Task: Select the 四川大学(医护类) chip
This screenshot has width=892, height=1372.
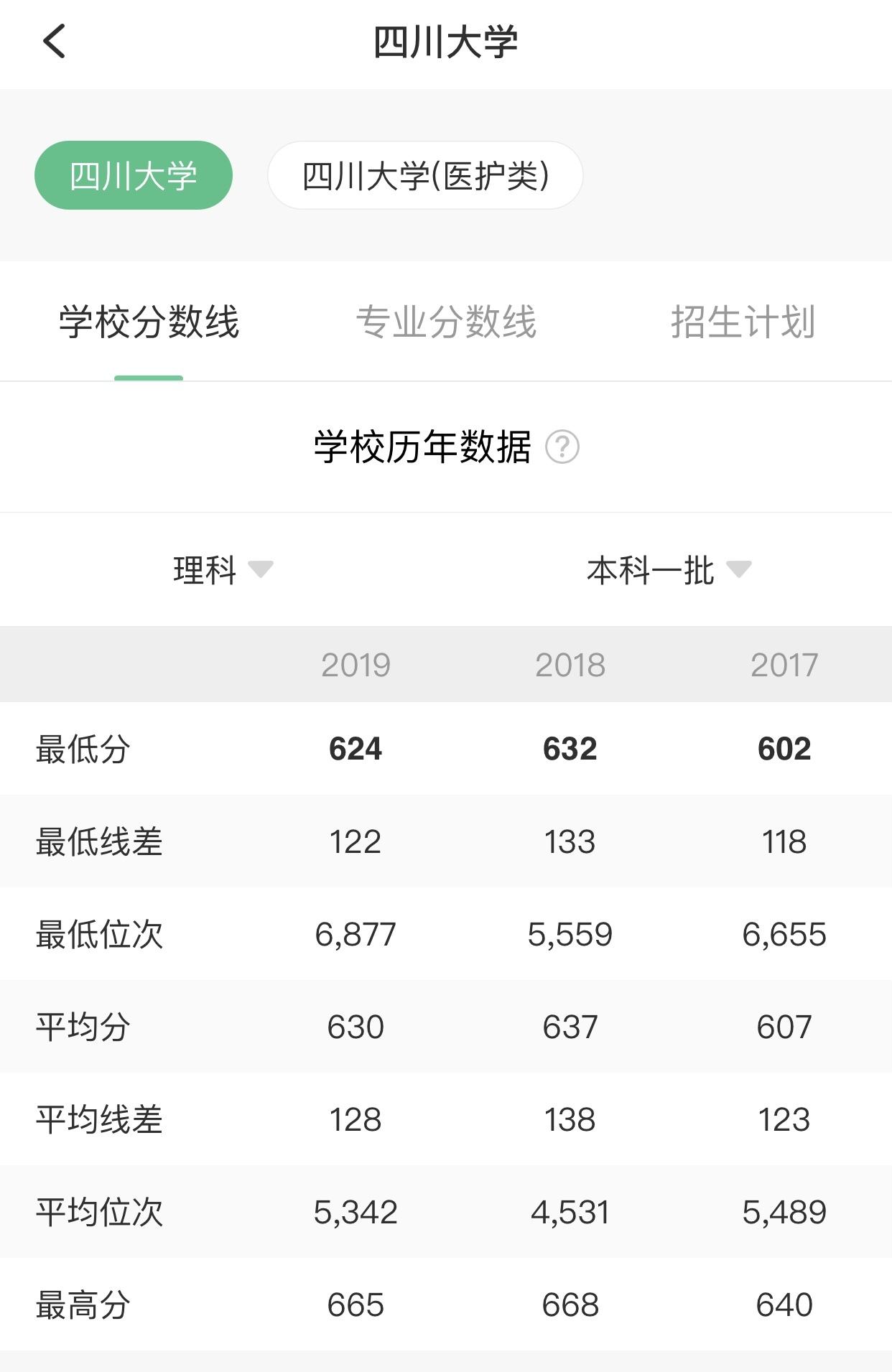Action: click(425, 176)
